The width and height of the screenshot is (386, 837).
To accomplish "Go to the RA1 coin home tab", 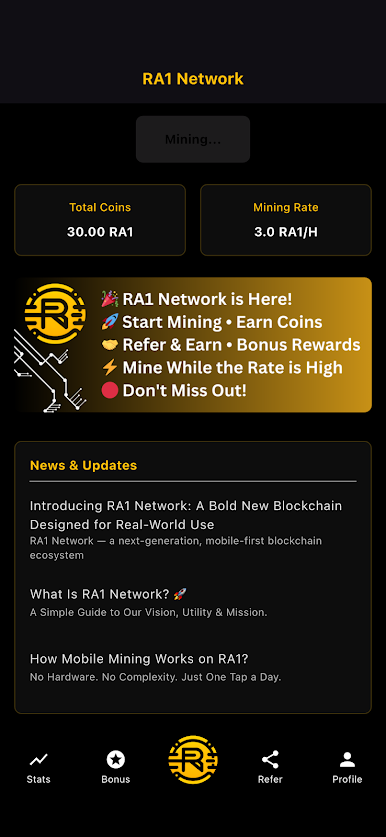I will [x=193, y=760].
